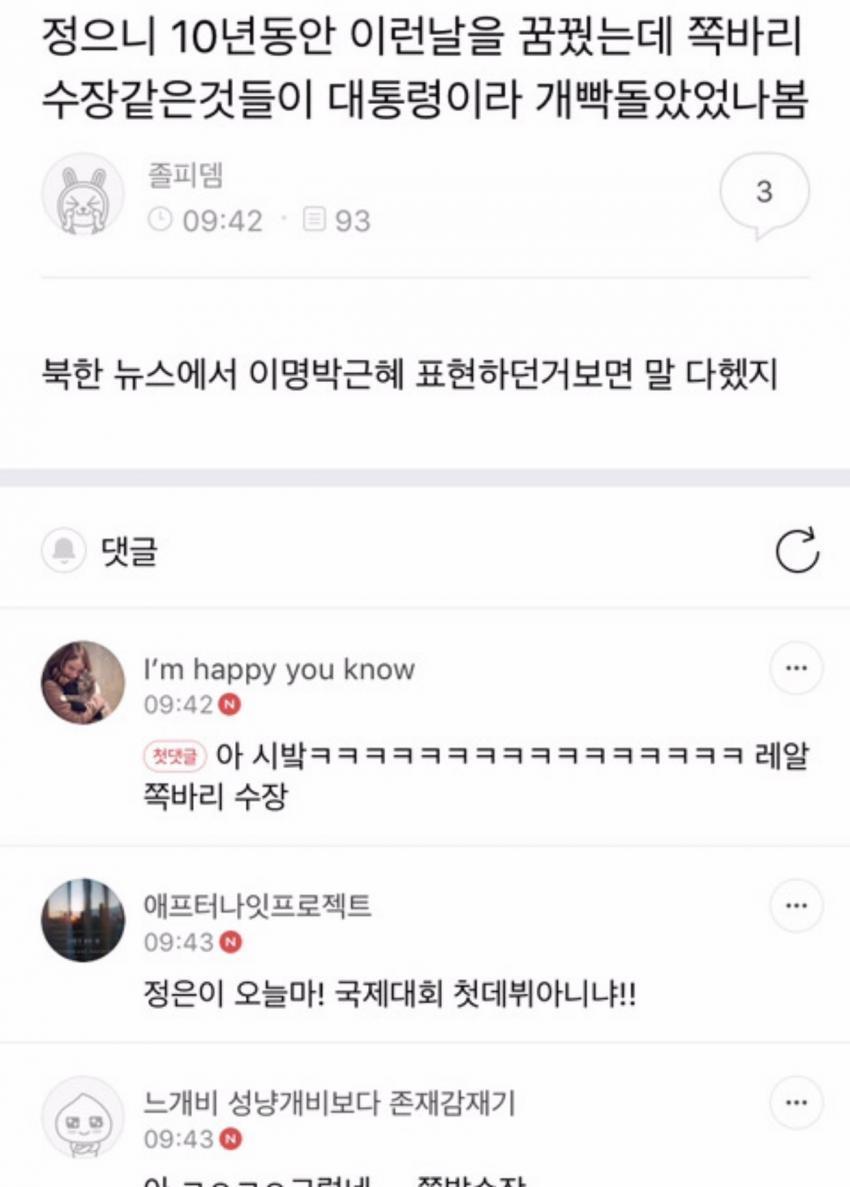Screen dimensions: 850x1187
Task: Refresh the comments list
Action: [x=797, y=551]
